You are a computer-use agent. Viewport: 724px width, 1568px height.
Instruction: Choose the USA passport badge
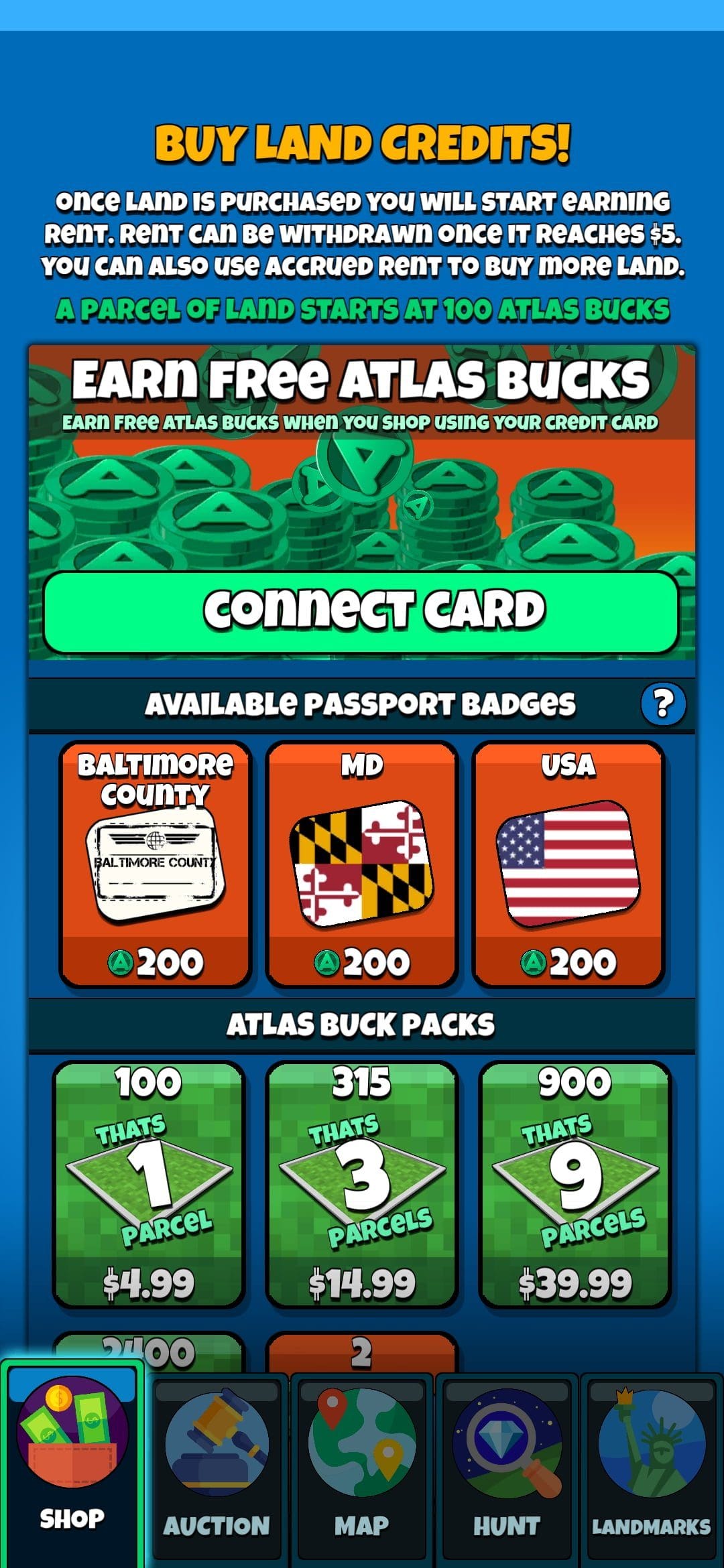(568, 864)
